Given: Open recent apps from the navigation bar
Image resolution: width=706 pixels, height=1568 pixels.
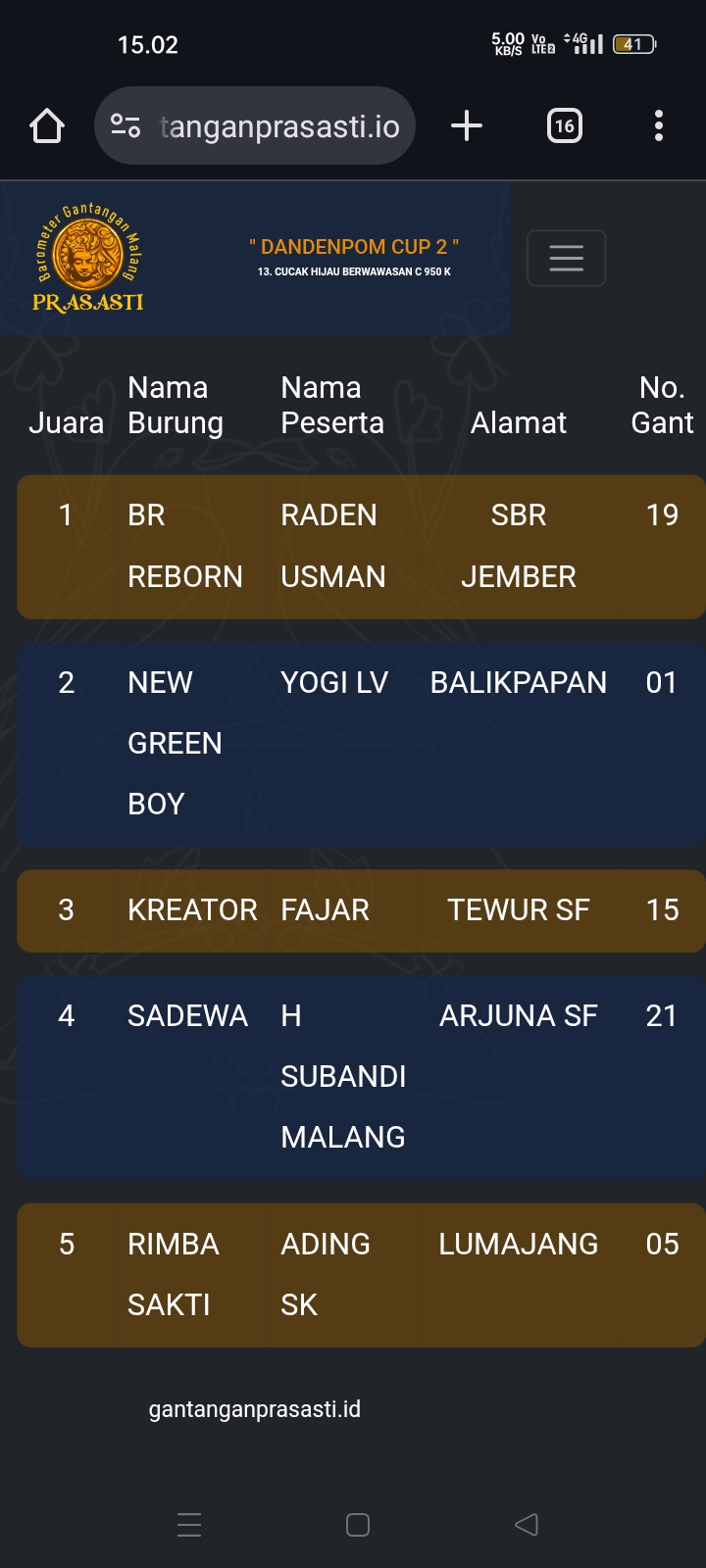Looking at the screenshot, I should point(189,1524).
